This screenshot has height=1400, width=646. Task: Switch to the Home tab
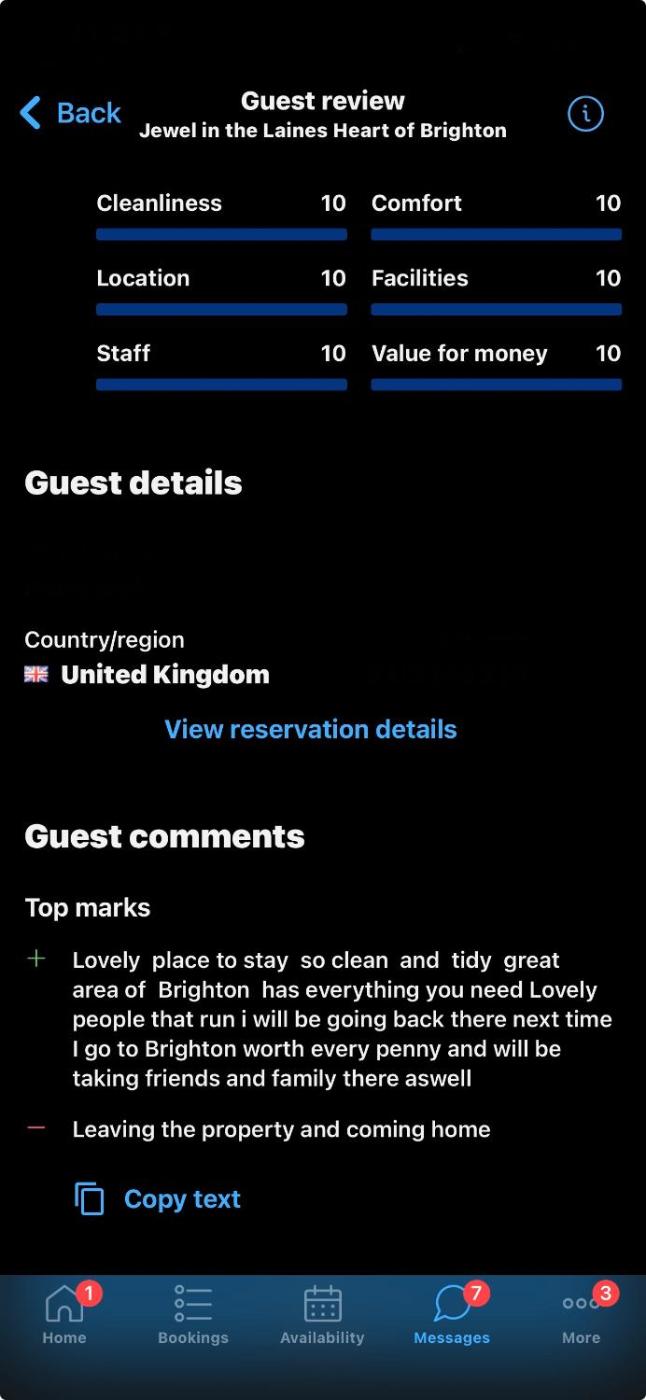point(65,1315)
